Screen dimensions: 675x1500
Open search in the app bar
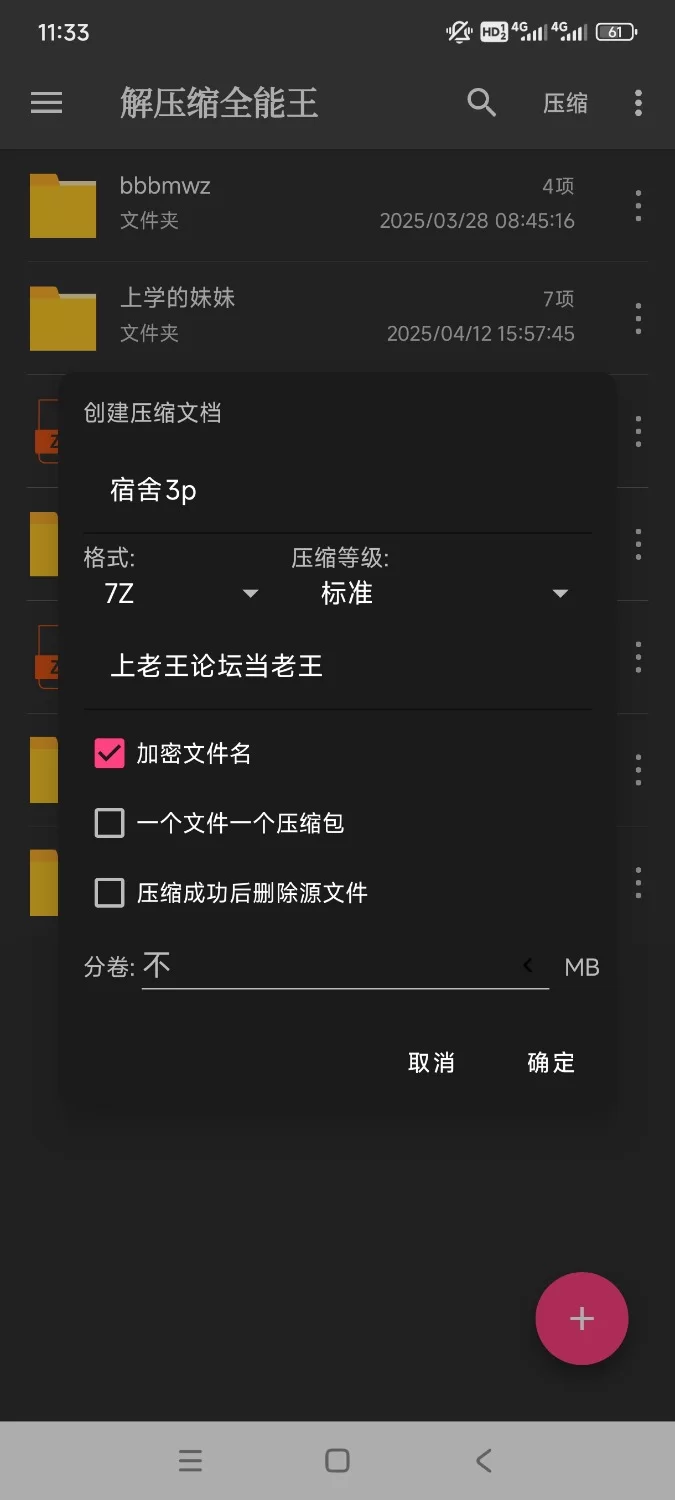click(482, 103)
